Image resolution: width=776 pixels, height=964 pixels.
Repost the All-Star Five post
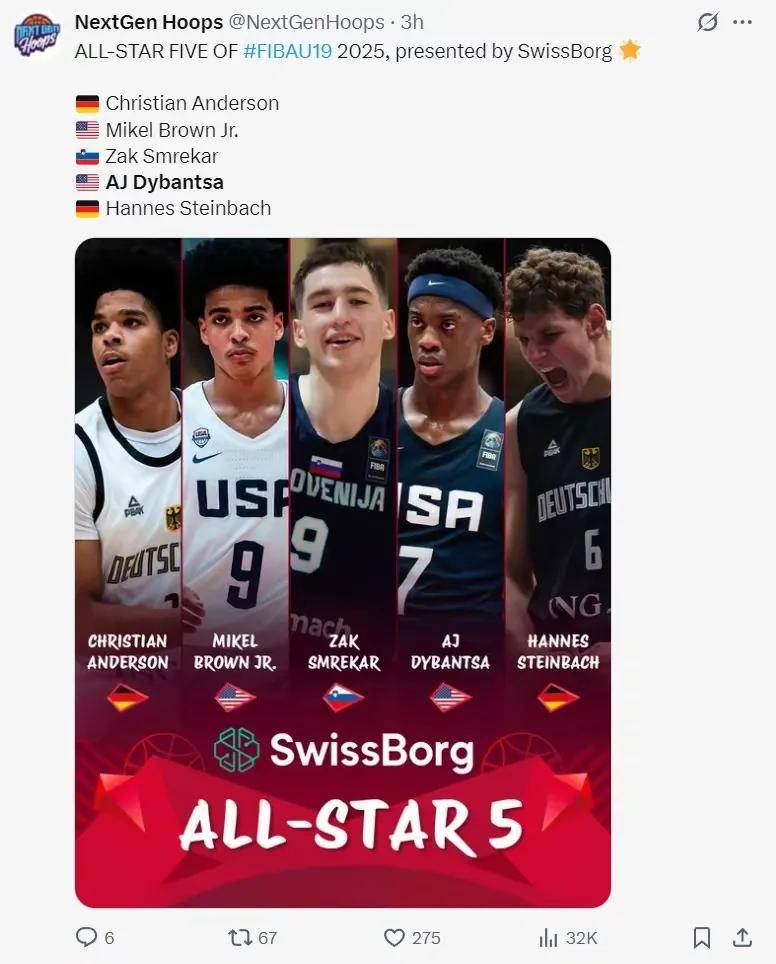pyautogui.click(x=241, y=937)
